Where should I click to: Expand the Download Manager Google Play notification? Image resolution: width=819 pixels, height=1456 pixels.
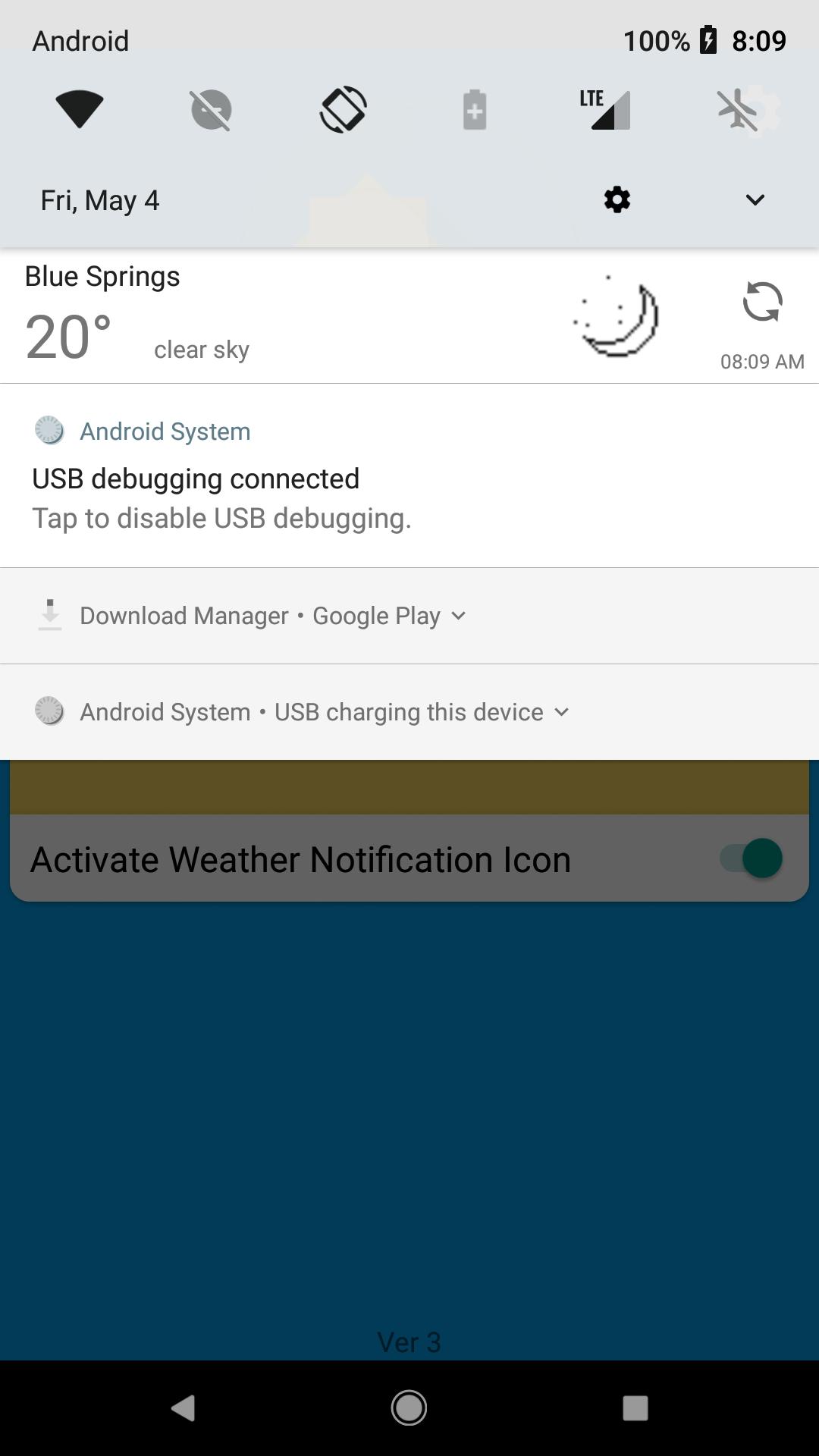458,616
